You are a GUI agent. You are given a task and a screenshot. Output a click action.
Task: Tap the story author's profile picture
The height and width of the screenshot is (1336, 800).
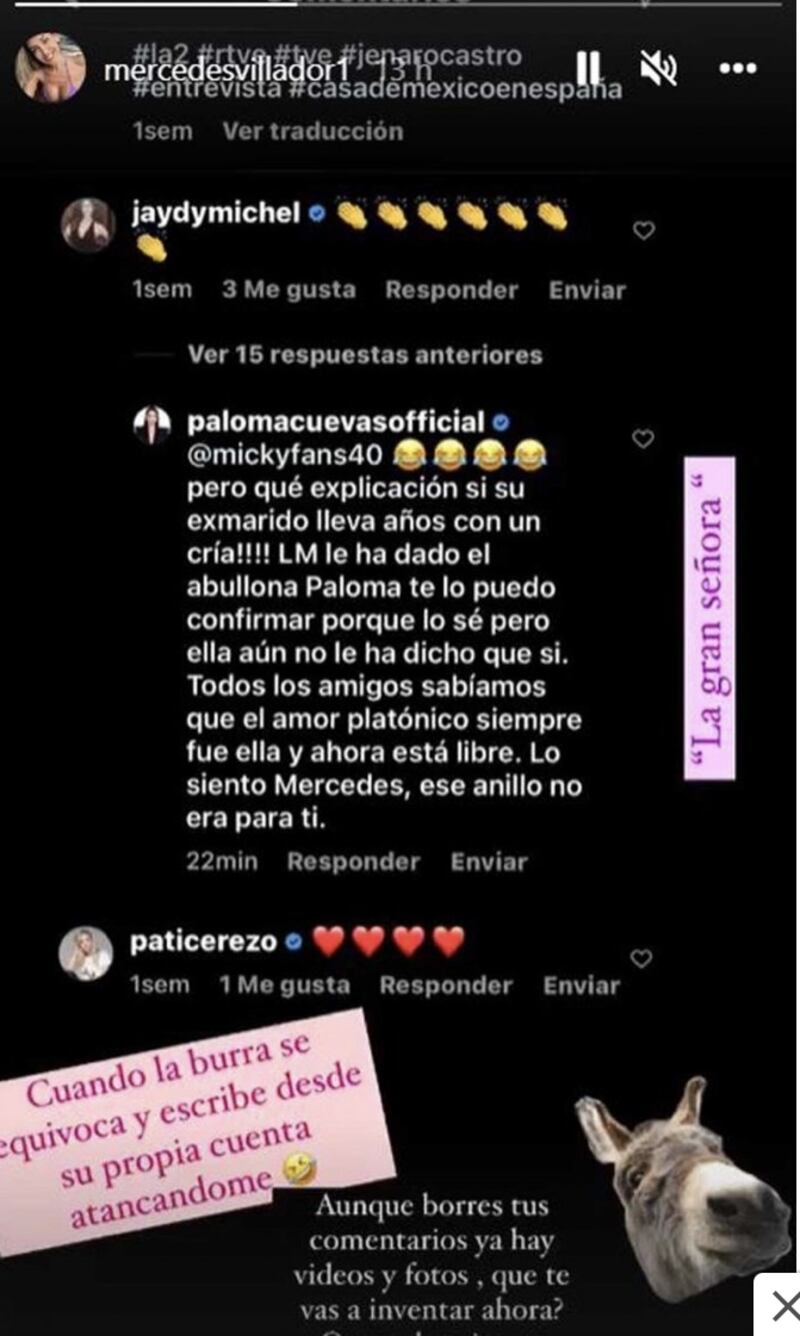(50, 68)
